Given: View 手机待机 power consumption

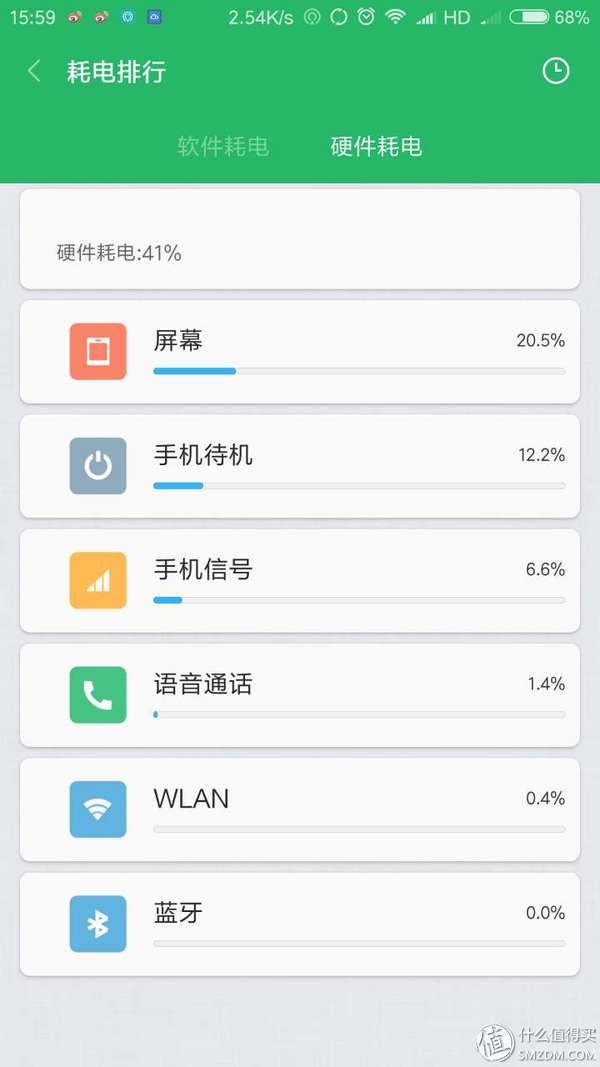Looking at the screenshot, I should coord(300,466).
